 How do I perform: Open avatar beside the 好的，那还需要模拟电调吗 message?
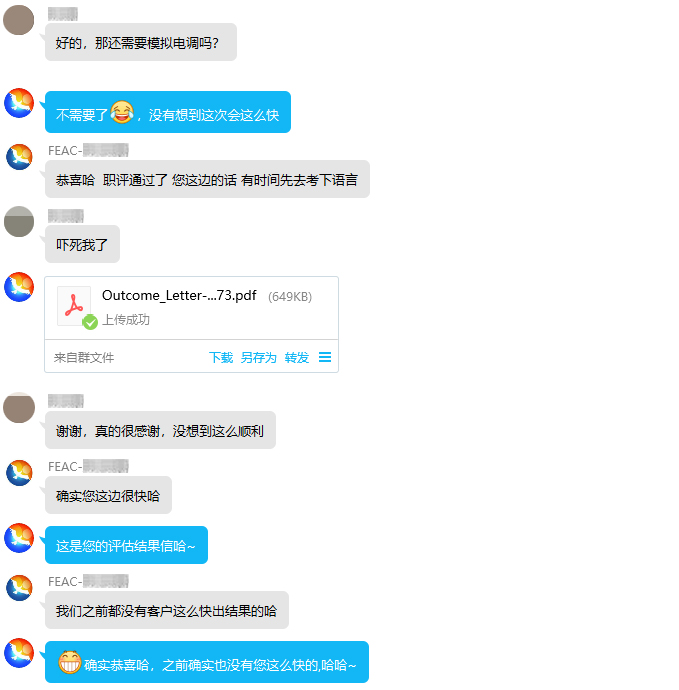click(x=19, y=20)
